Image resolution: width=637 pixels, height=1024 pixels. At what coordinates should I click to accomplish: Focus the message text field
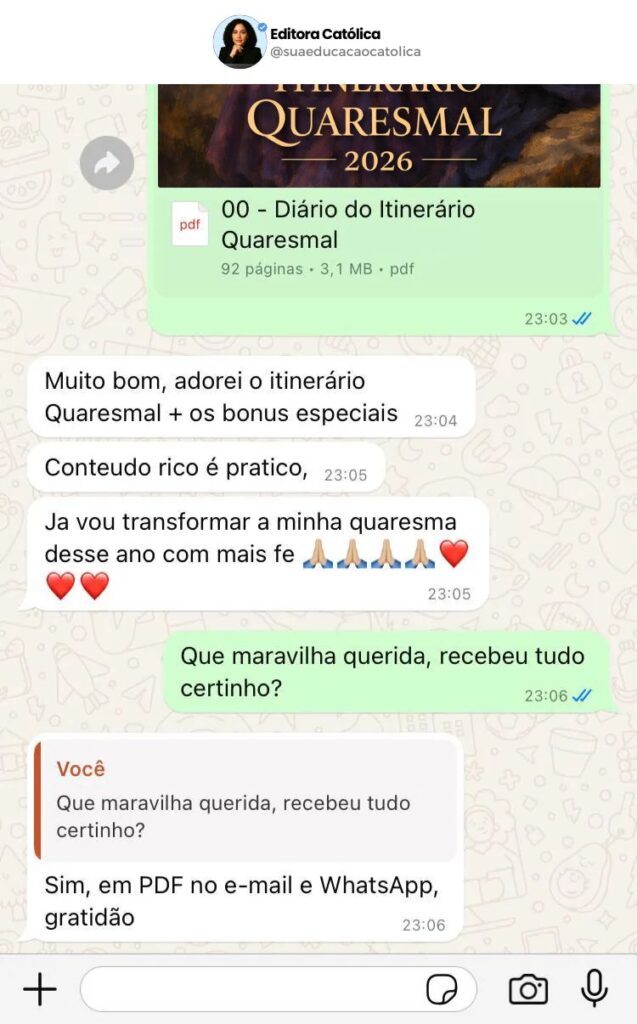250,989
